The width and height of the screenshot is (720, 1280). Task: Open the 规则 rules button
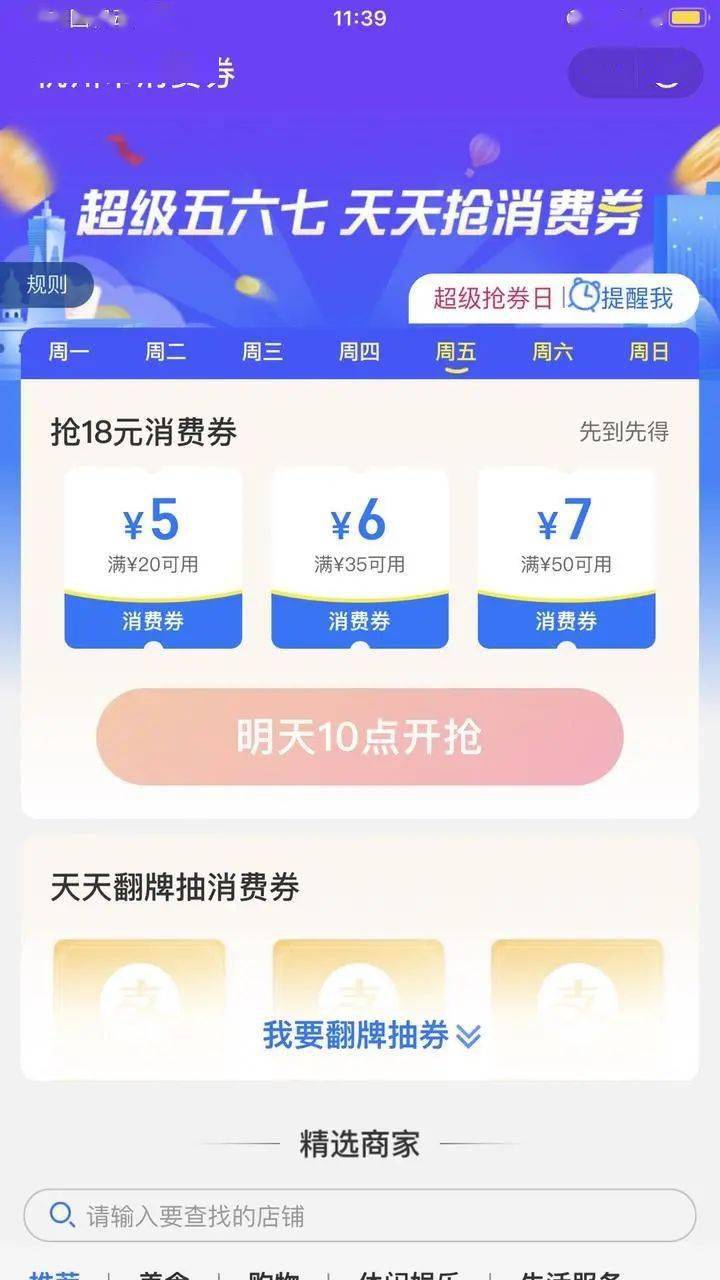46,285
